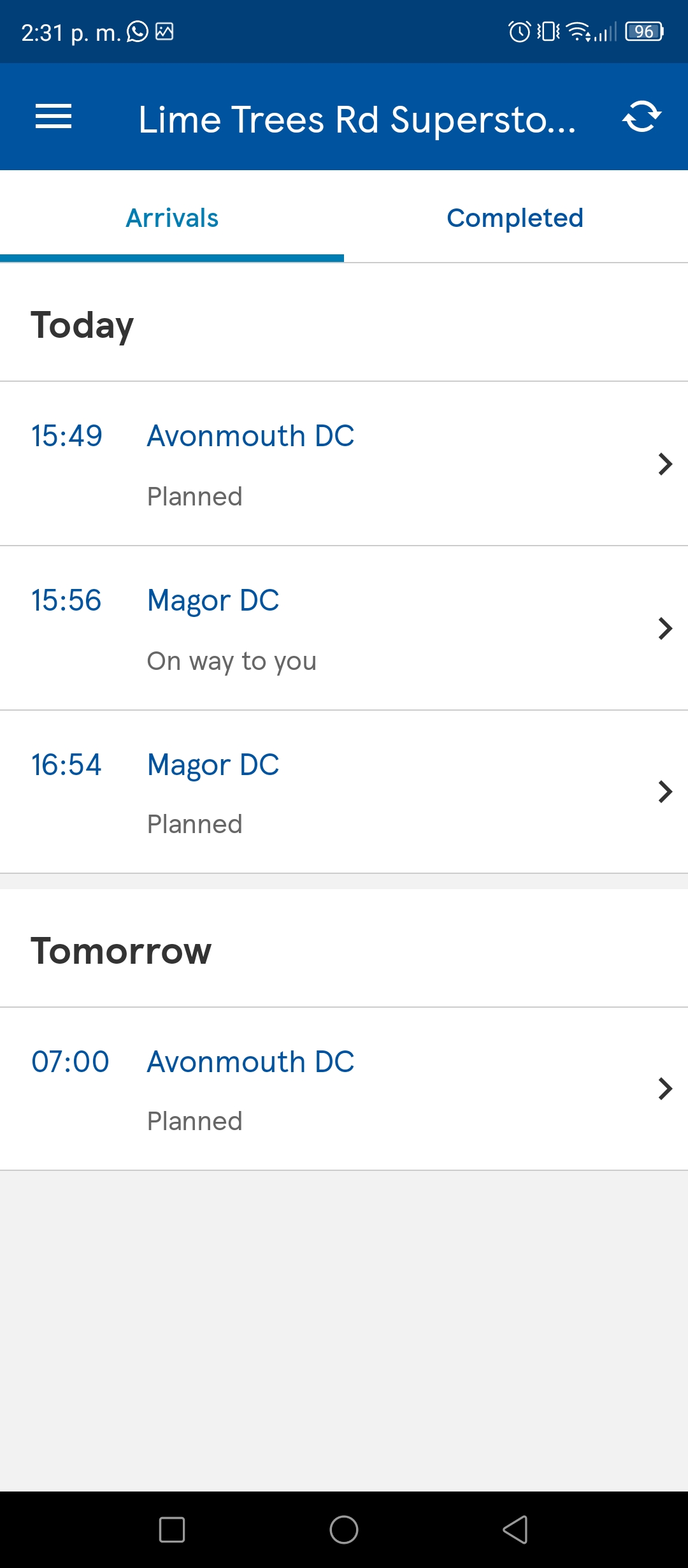
Task: Open the 15:49 Avonmouth DC delivery
Action: pyautogui.click(x=344, y=464)
